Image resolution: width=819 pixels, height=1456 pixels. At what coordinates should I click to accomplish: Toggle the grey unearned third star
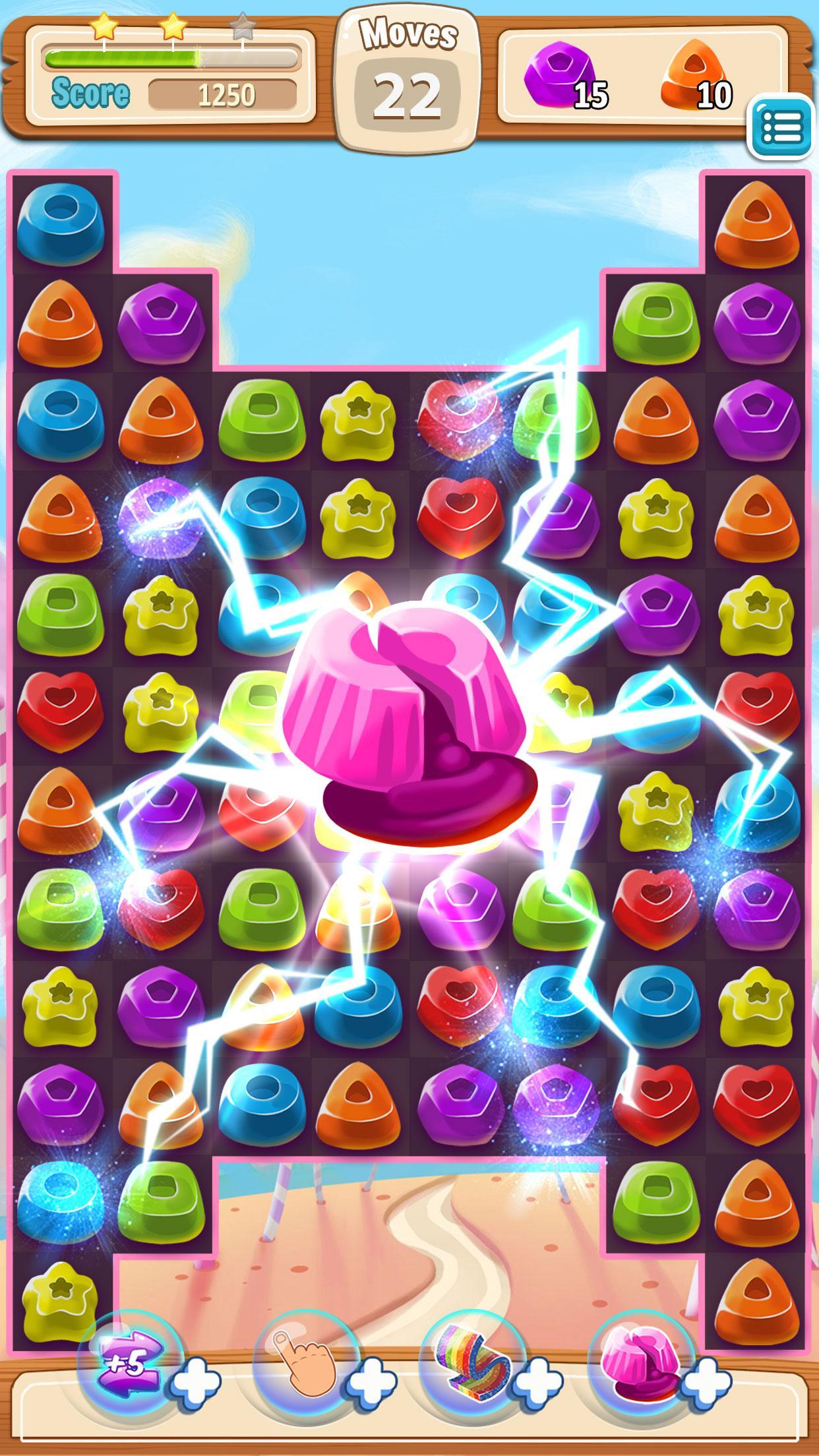[x=243, y=26]
